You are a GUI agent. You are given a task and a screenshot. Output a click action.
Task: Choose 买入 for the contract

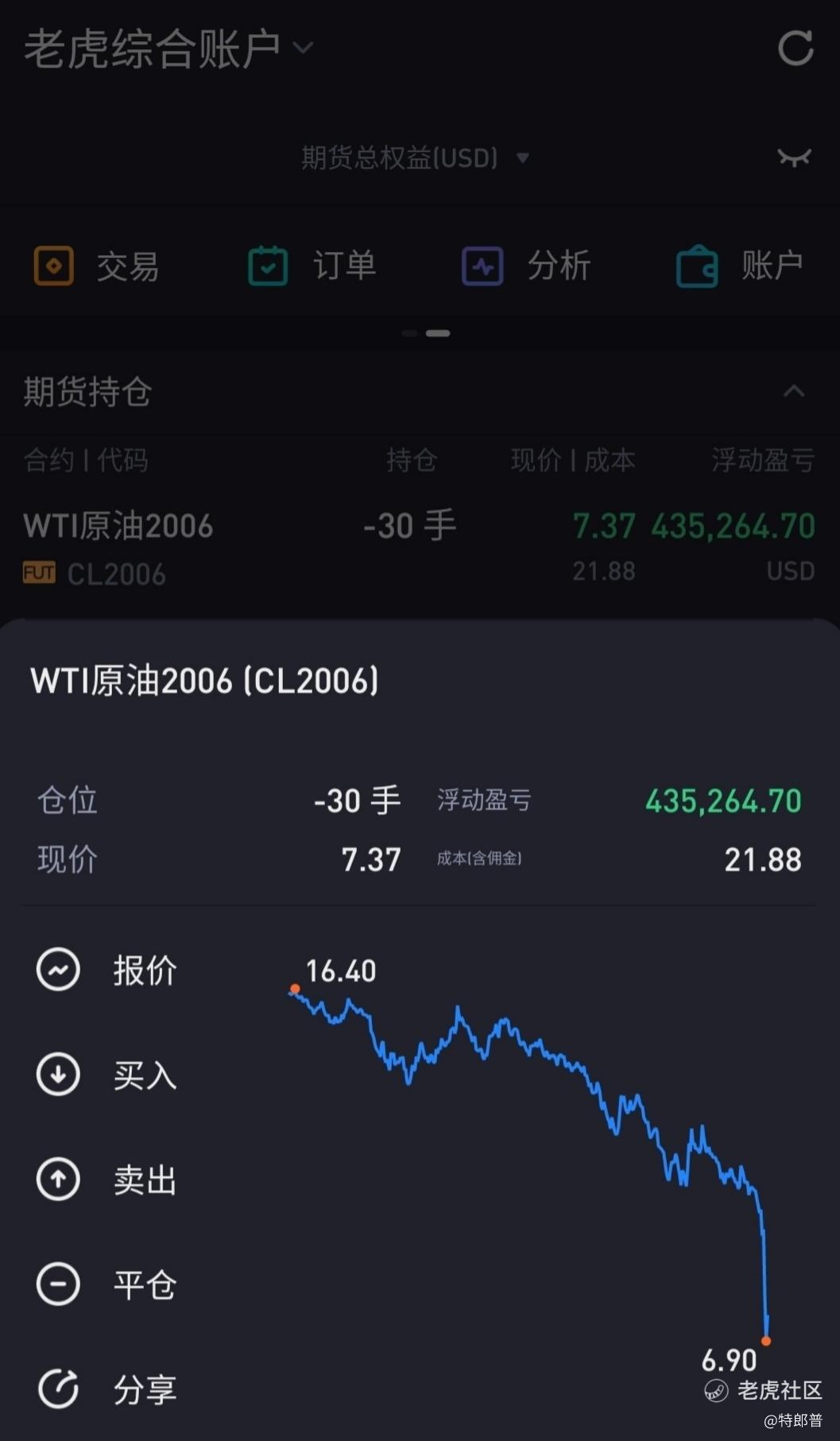(106, 1075)
